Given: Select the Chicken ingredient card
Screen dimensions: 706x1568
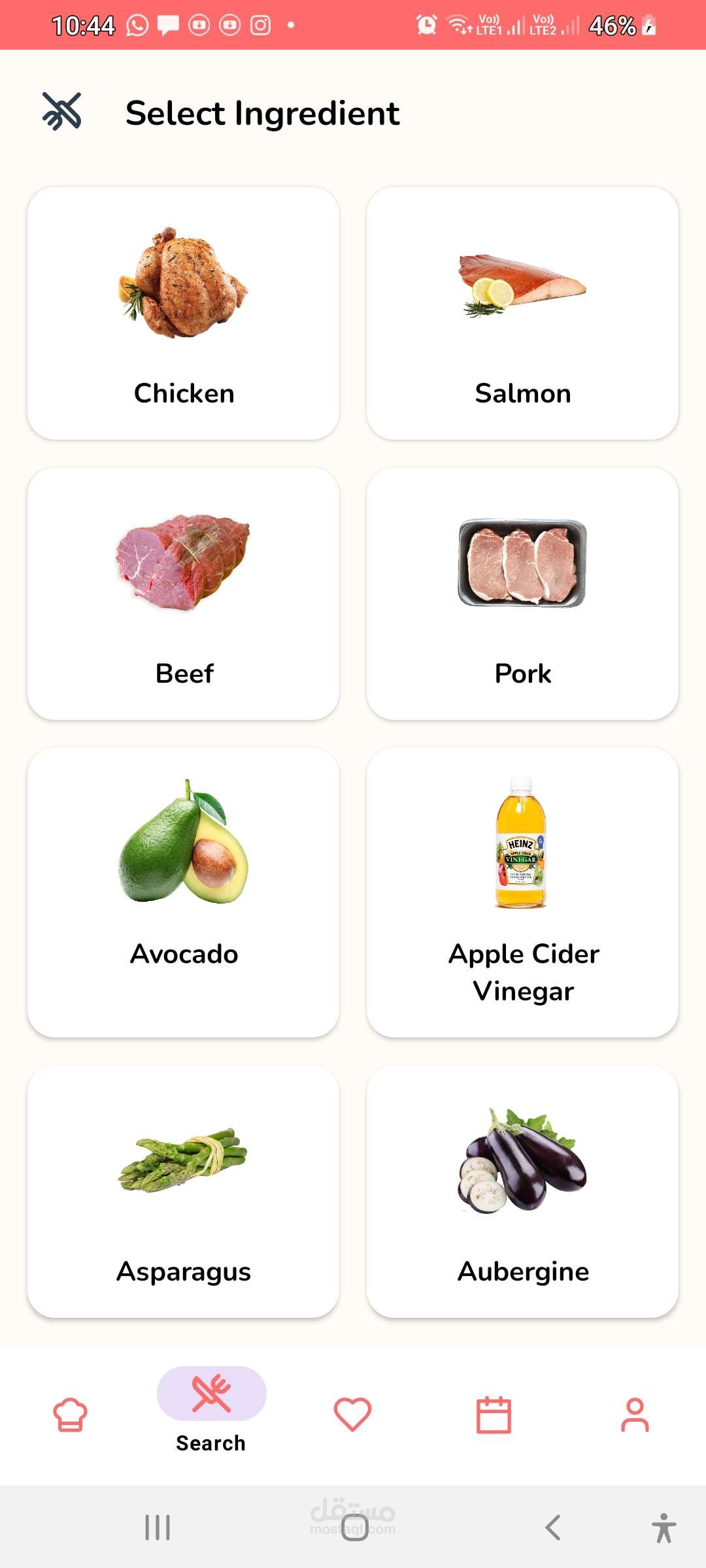Looking at the screenshot, I should [x=183, y=313].
